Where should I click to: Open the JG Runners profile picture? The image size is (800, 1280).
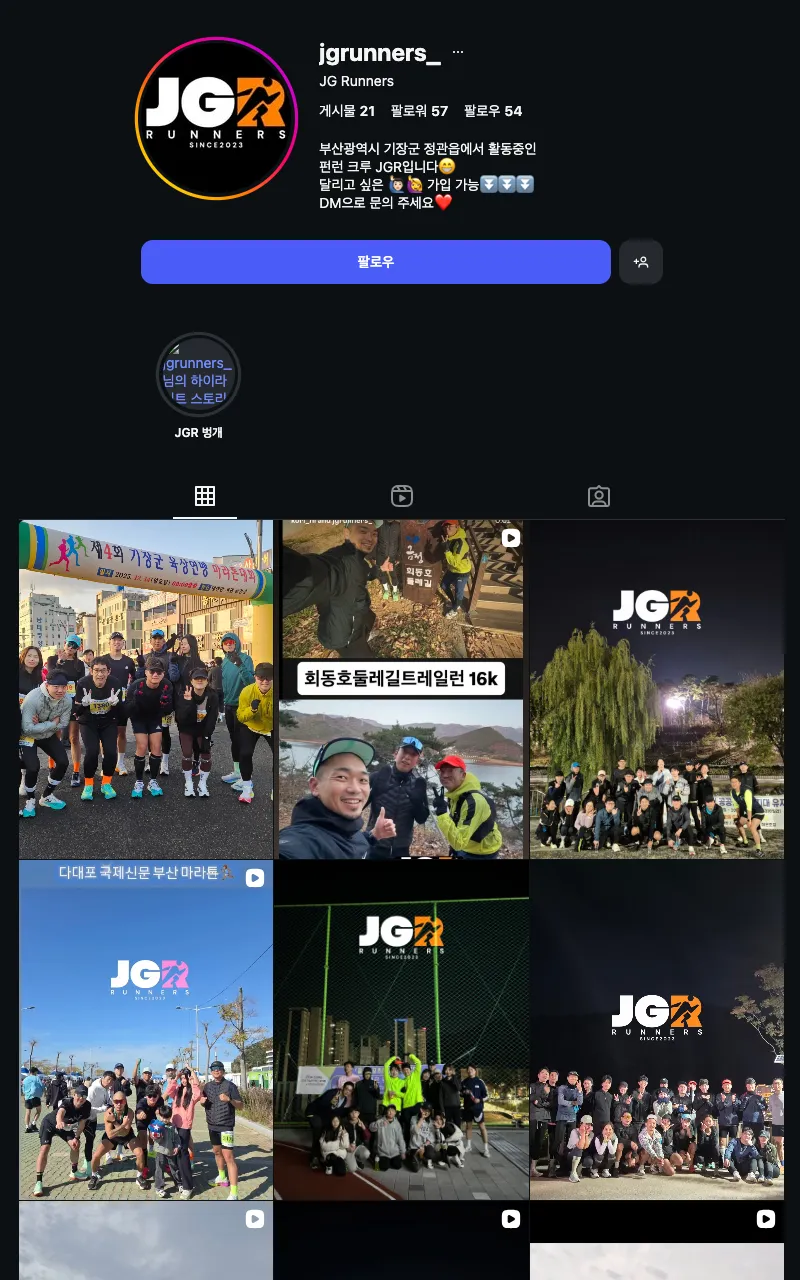click(x=216, y=118)
